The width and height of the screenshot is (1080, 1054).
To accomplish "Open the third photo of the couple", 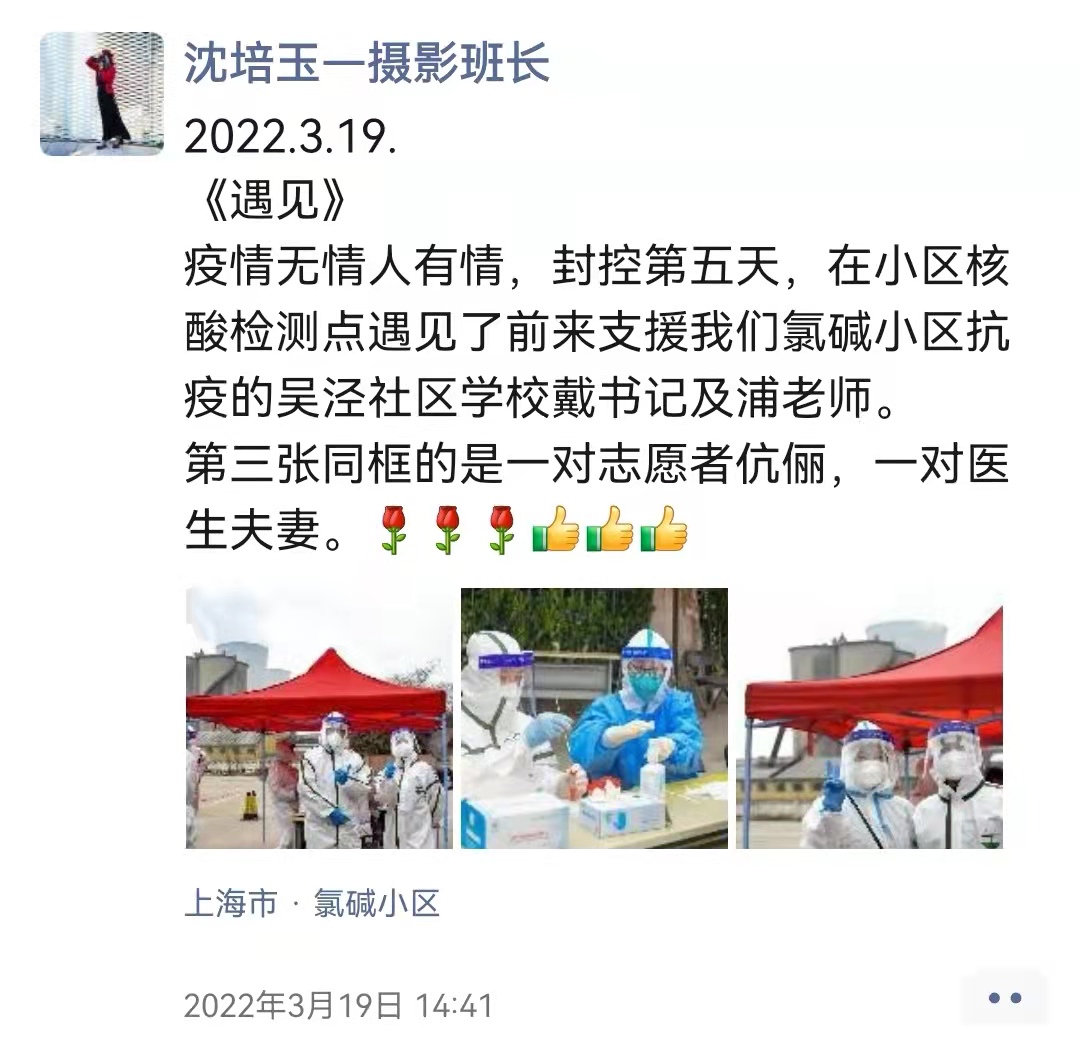I will point(869,718).
